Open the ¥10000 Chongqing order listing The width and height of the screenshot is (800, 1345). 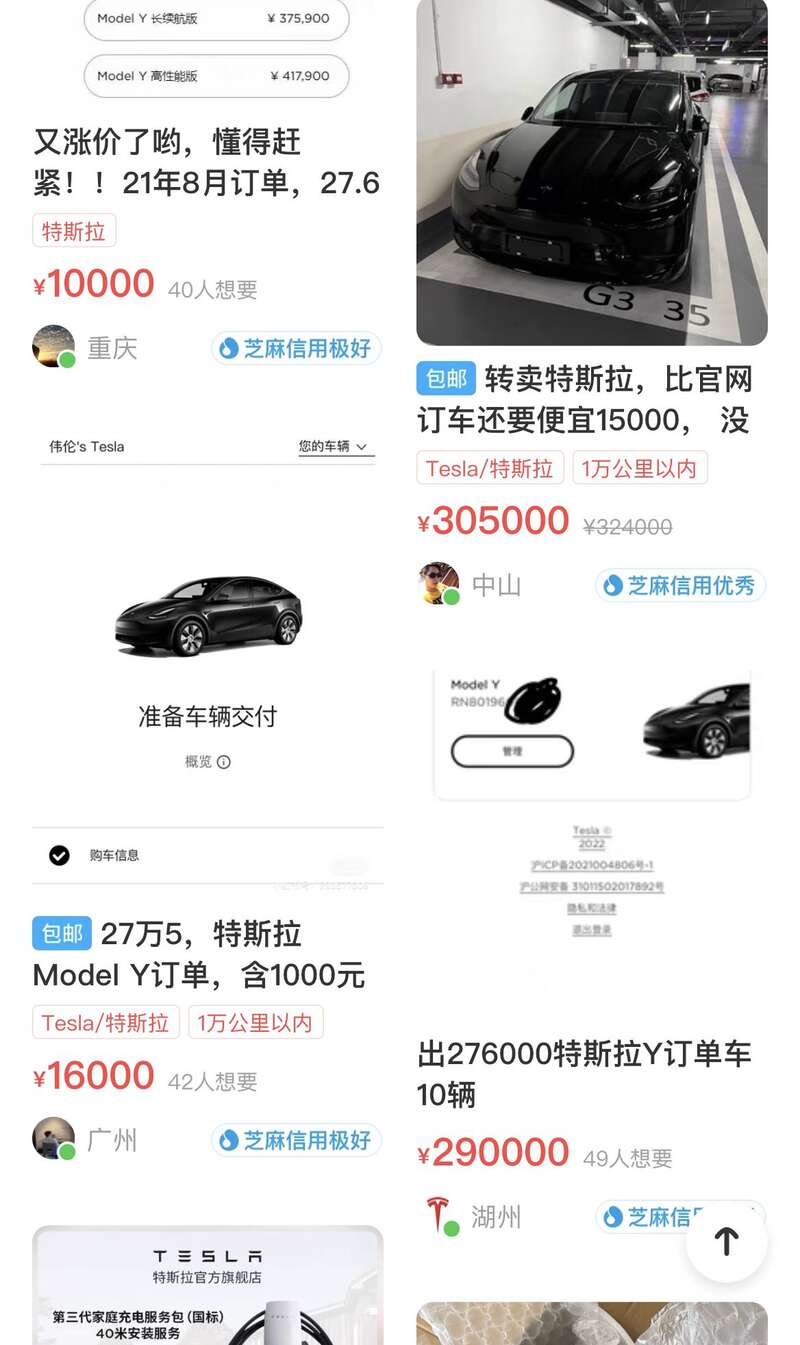coord(206,162)
